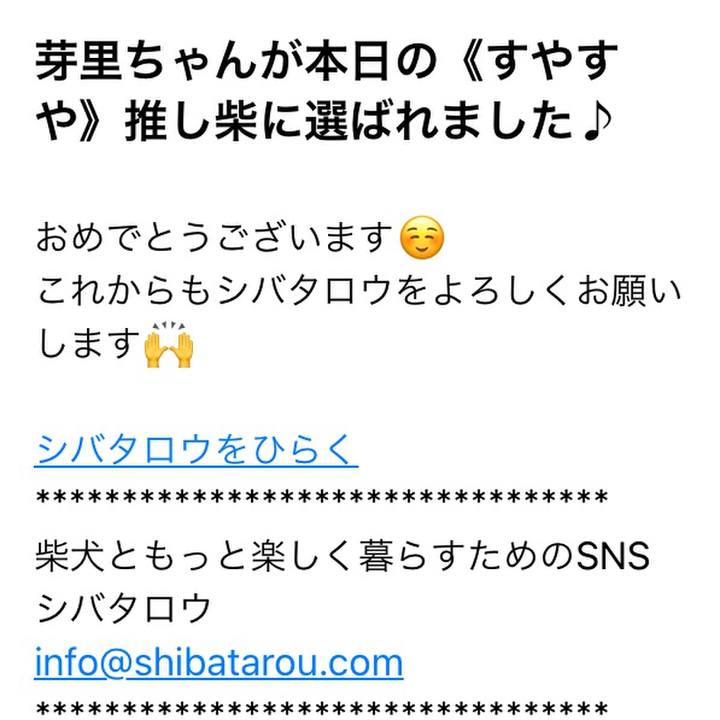Tap the info@shibatarou.com email link
This screenshot has height=720, width=720.
click(218, 661)
